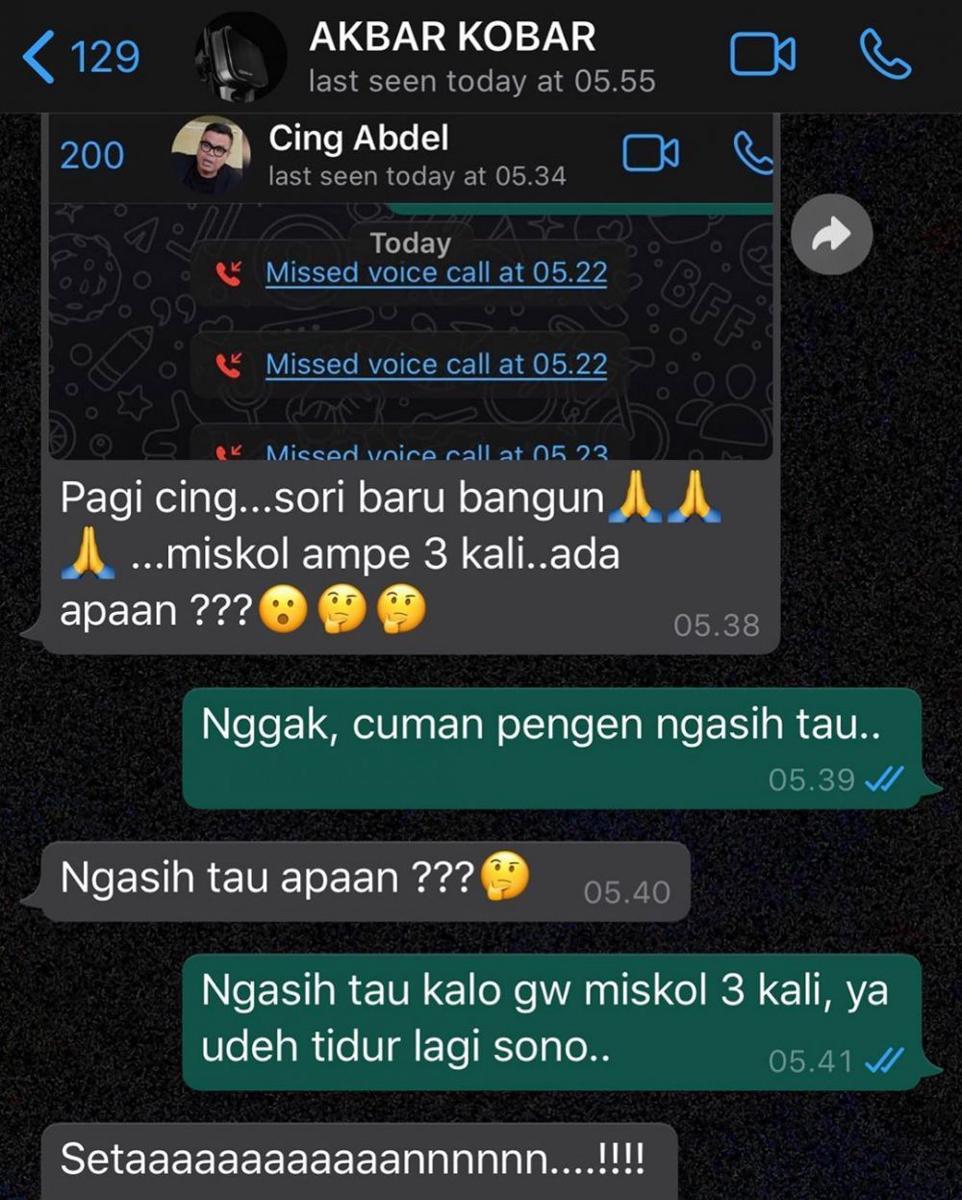Forward the screenshot image message
This screenshot has height=1200, width=962.
click(831, 236)
